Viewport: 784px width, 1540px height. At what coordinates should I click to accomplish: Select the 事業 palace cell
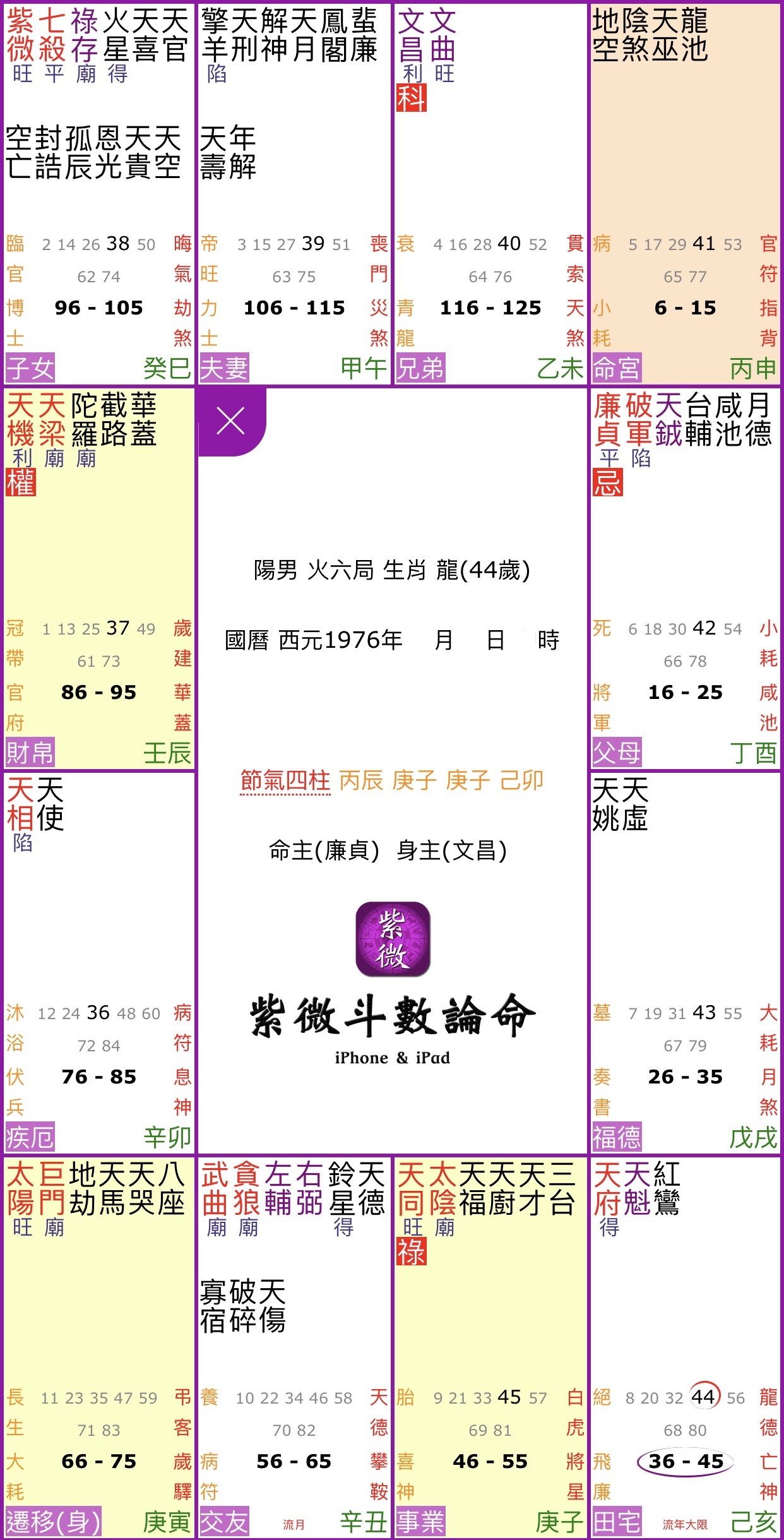tap(490, 1347)
